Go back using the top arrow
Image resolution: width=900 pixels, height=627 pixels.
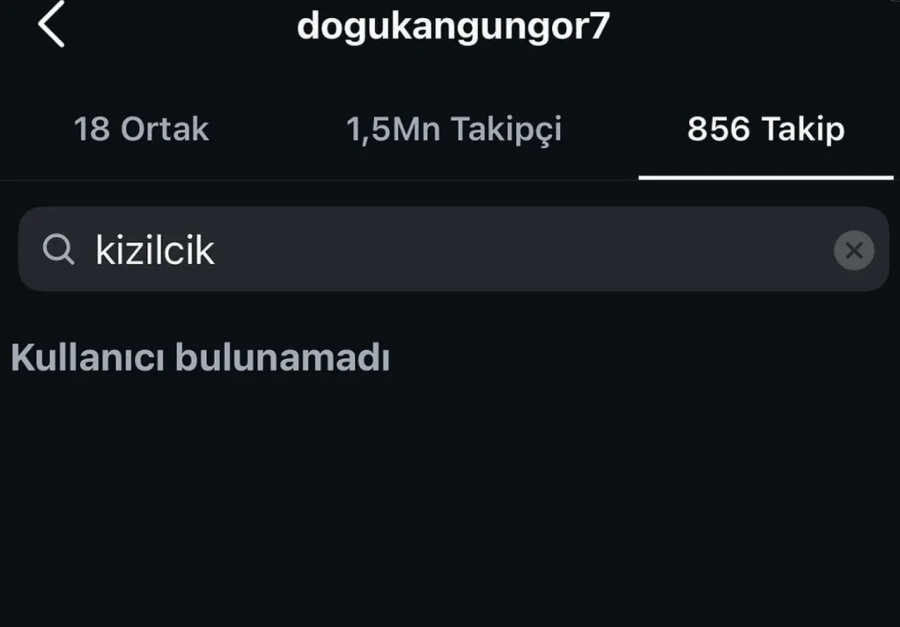50,25
